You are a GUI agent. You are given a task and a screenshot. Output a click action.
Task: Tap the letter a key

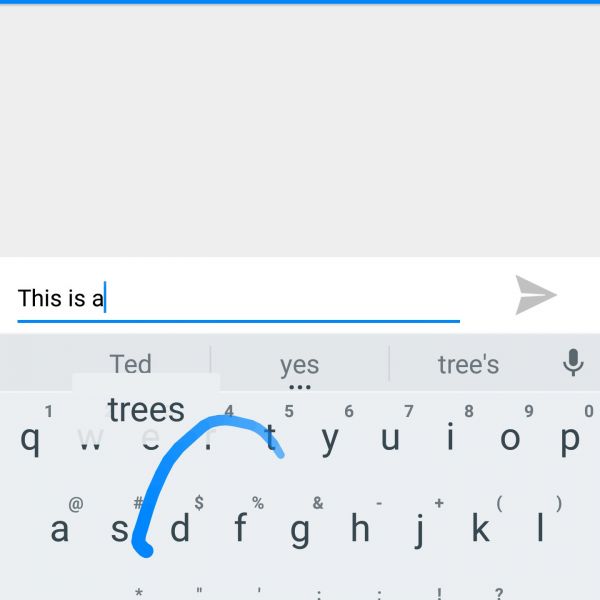[60, 528]
